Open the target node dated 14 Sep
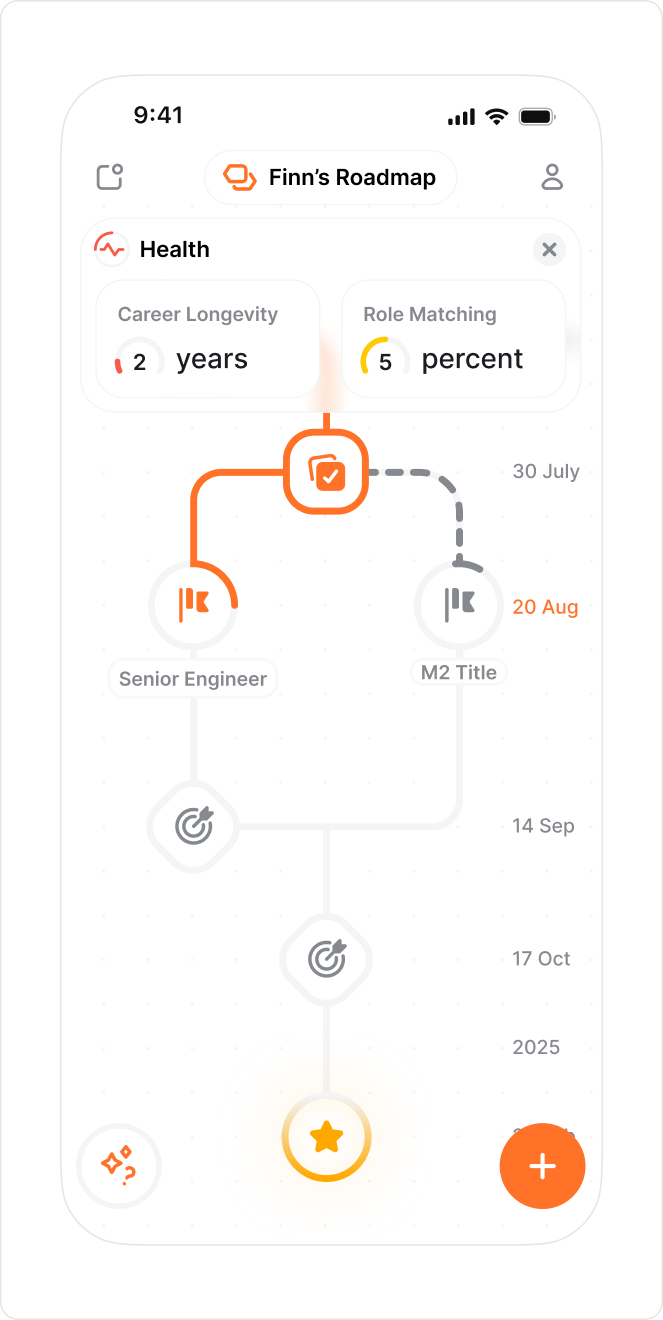663x1320 pixels. click(193, 826)
